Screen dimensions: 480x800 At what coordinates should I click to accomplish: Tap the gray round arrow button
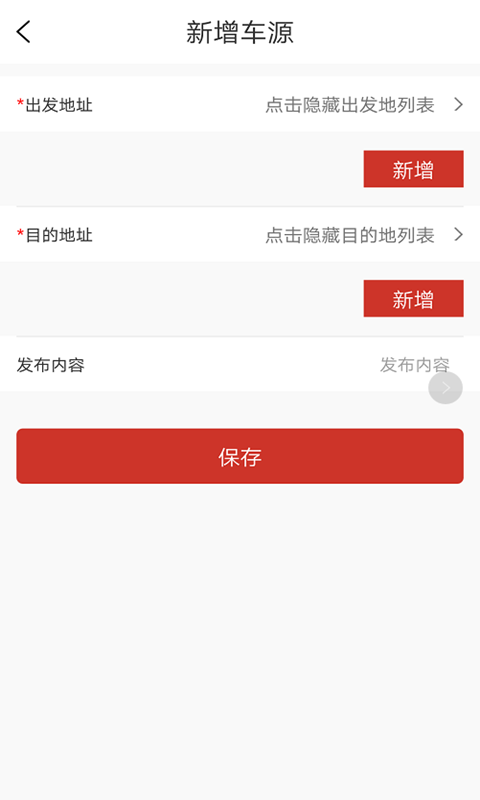pyautogui.click(x=445, y=388)
